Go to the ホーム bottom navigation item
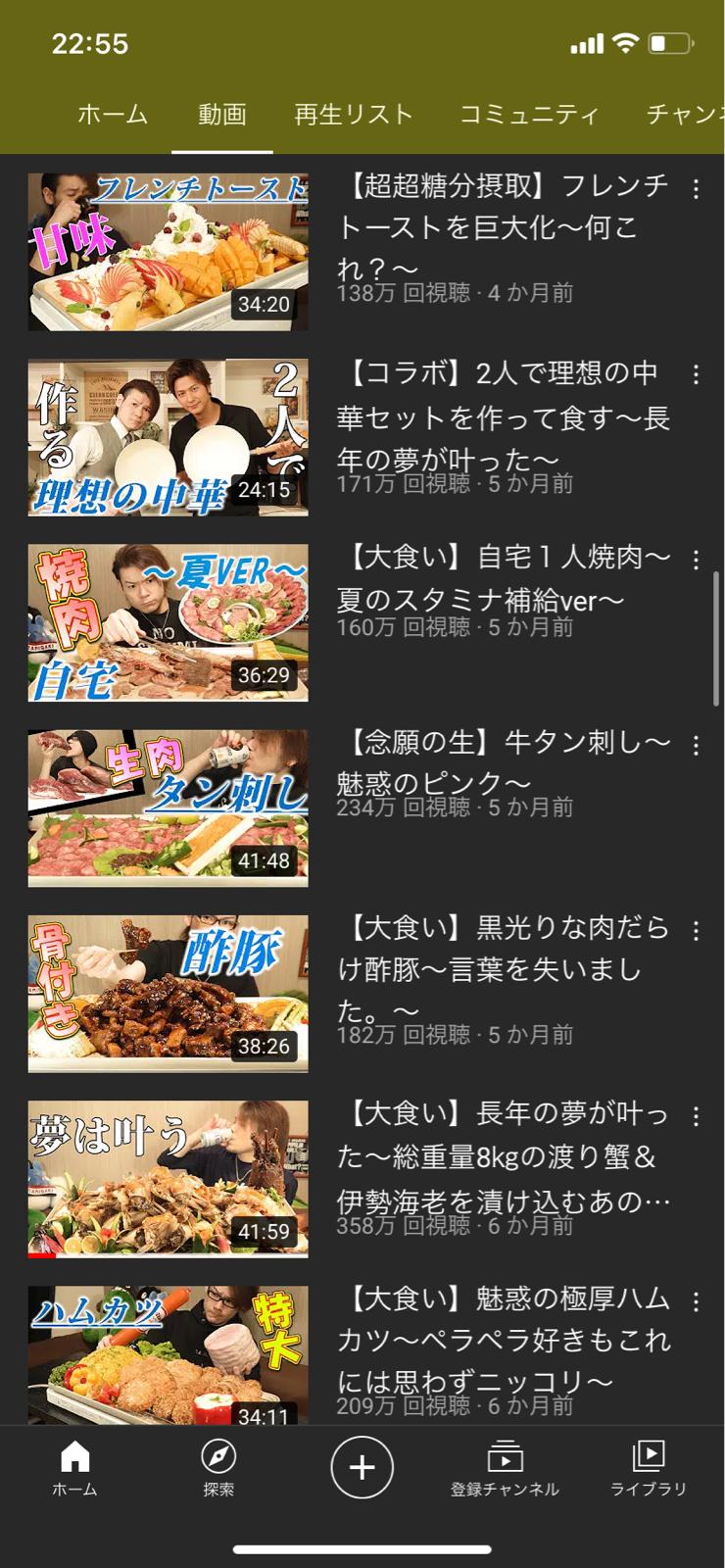 (x=74, y=1468)
